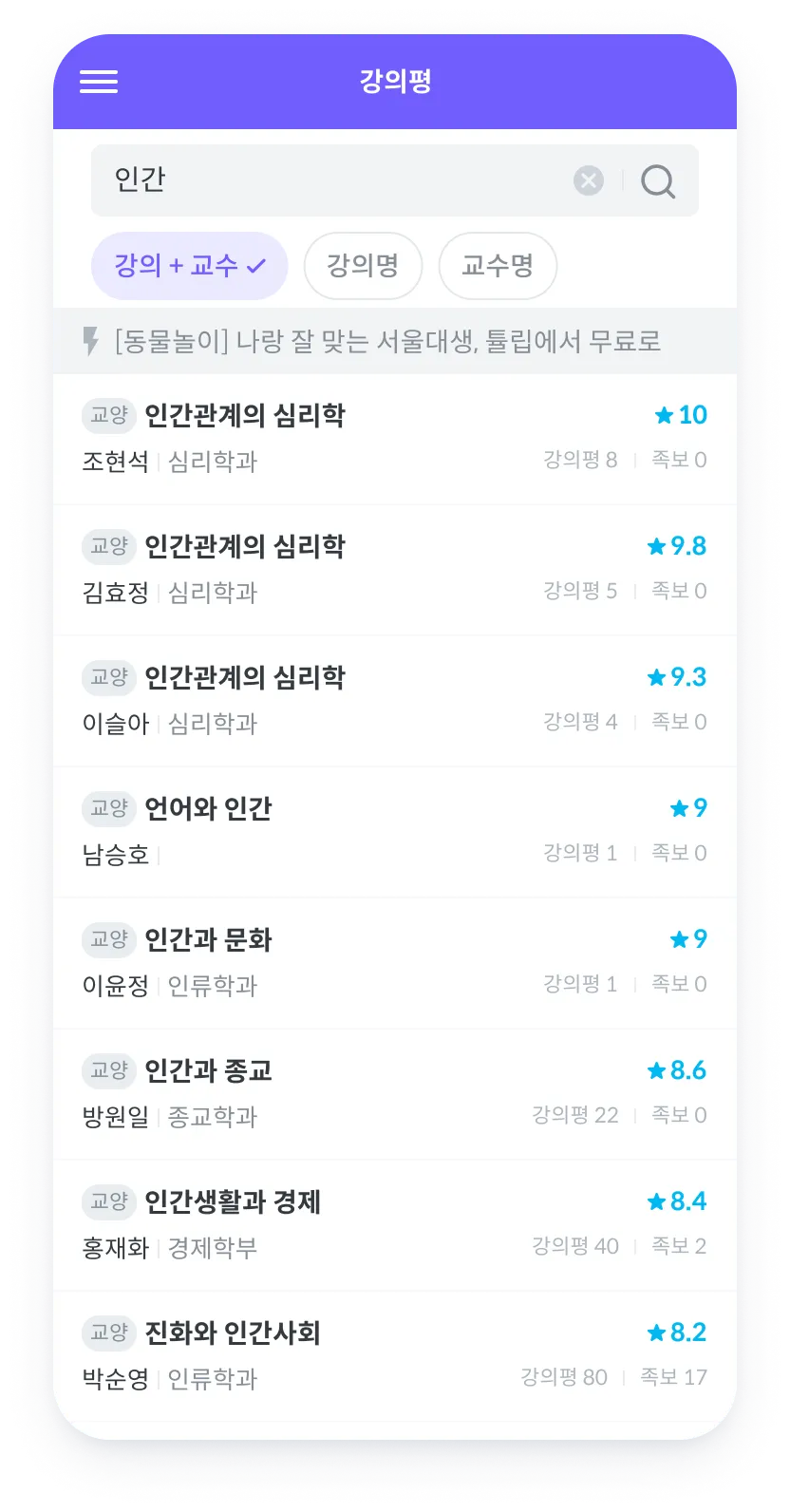View reviews for 인간과 종교
Image resolution: width=790 pixels, height=1512 pixels.
tap(395, 1094)
